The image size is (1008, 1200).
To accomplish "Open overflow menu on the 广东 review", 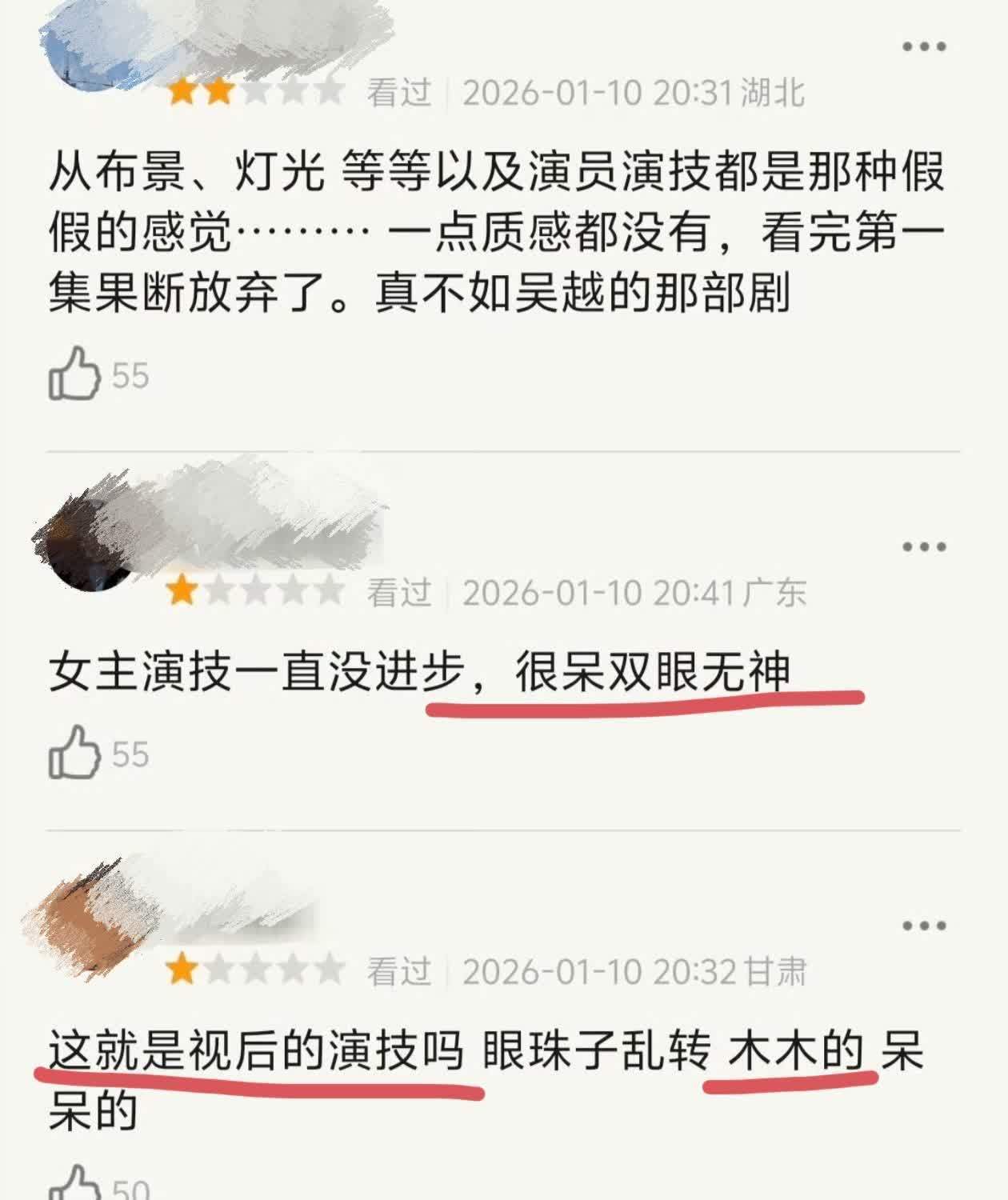I will coord(924,547).
